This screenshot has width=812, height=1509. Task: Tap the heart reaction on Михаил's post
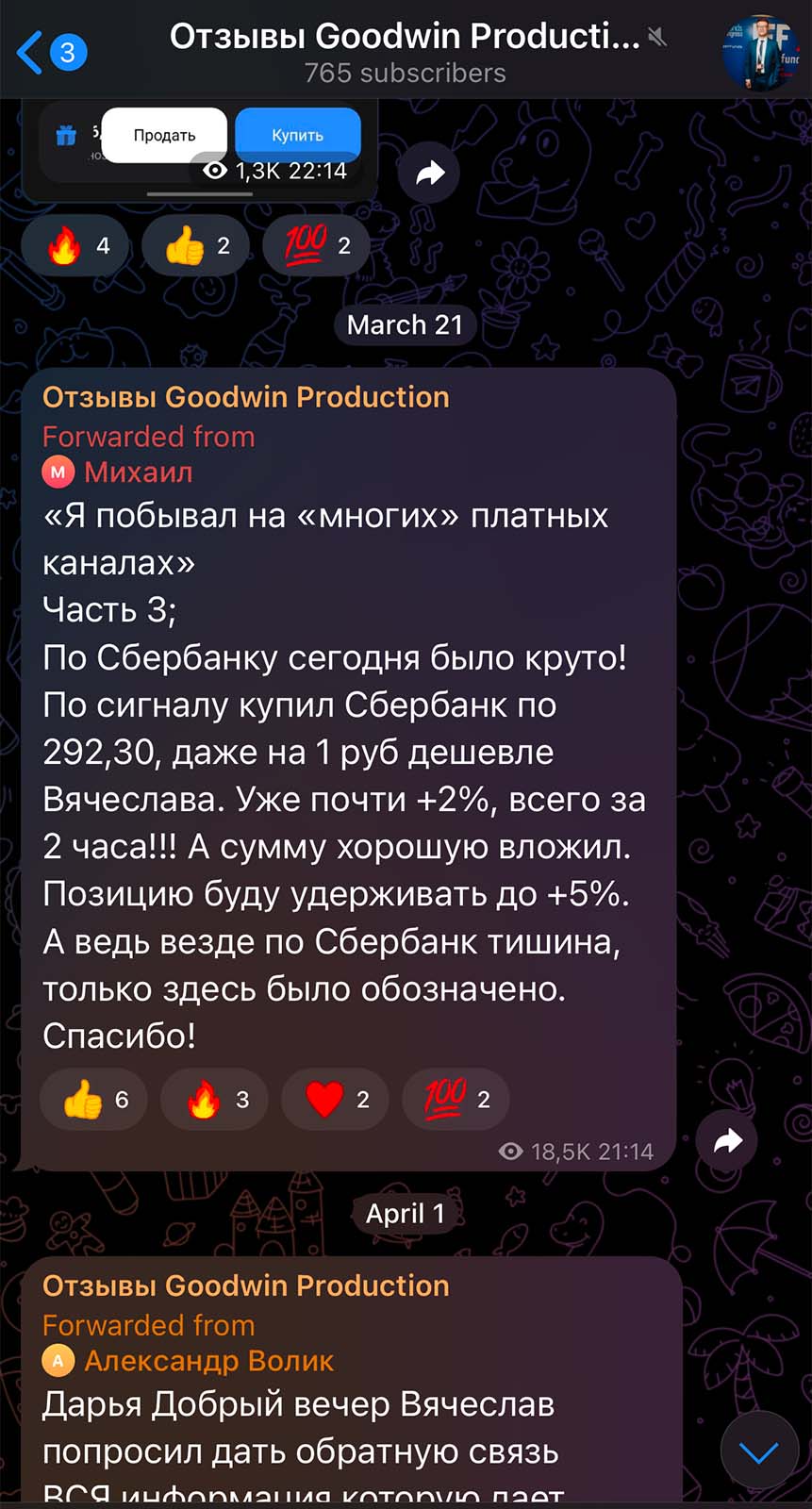[336, 1100]
